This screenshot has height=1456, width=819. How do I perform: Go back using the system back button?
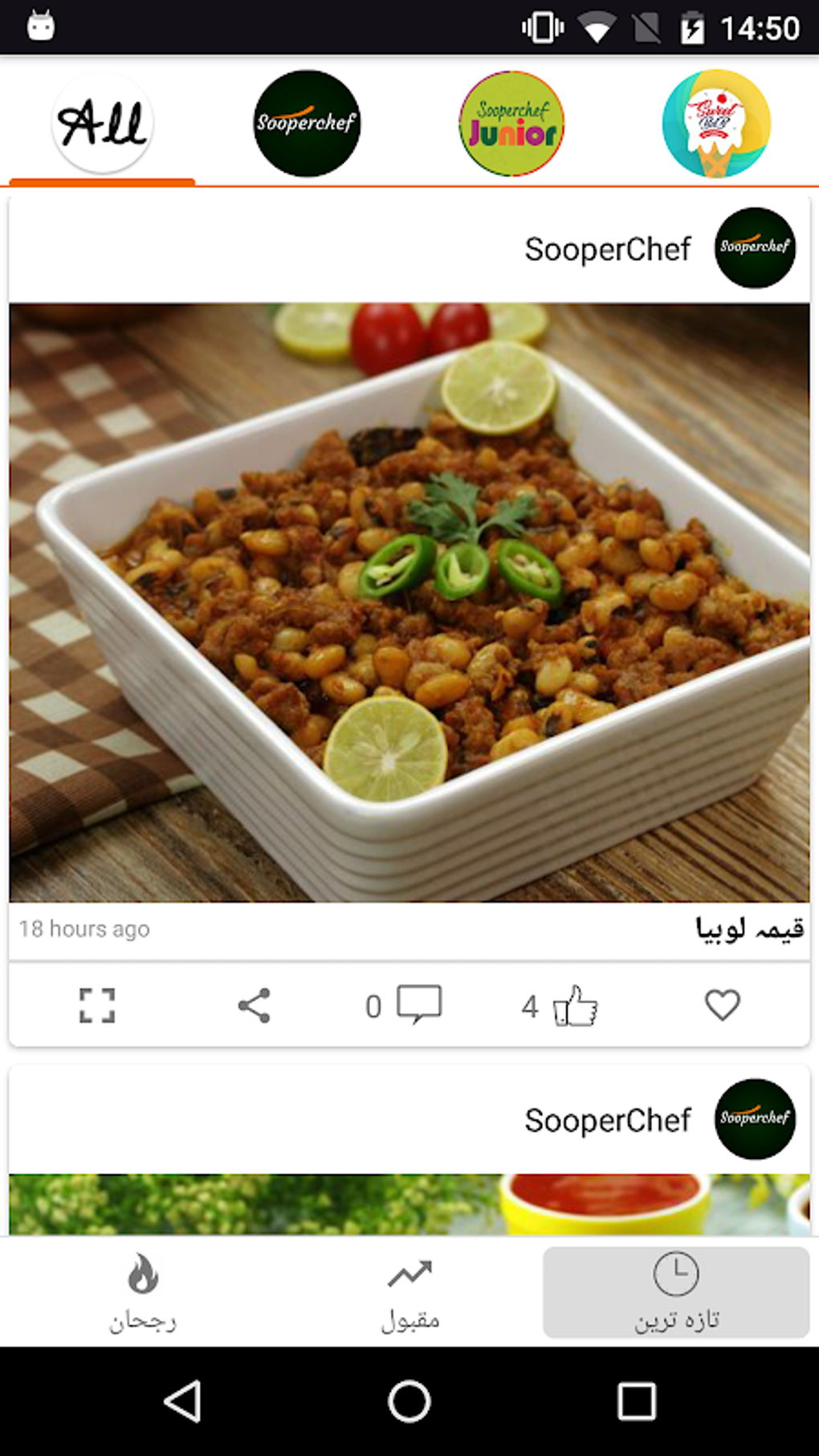pos(183,1402)
